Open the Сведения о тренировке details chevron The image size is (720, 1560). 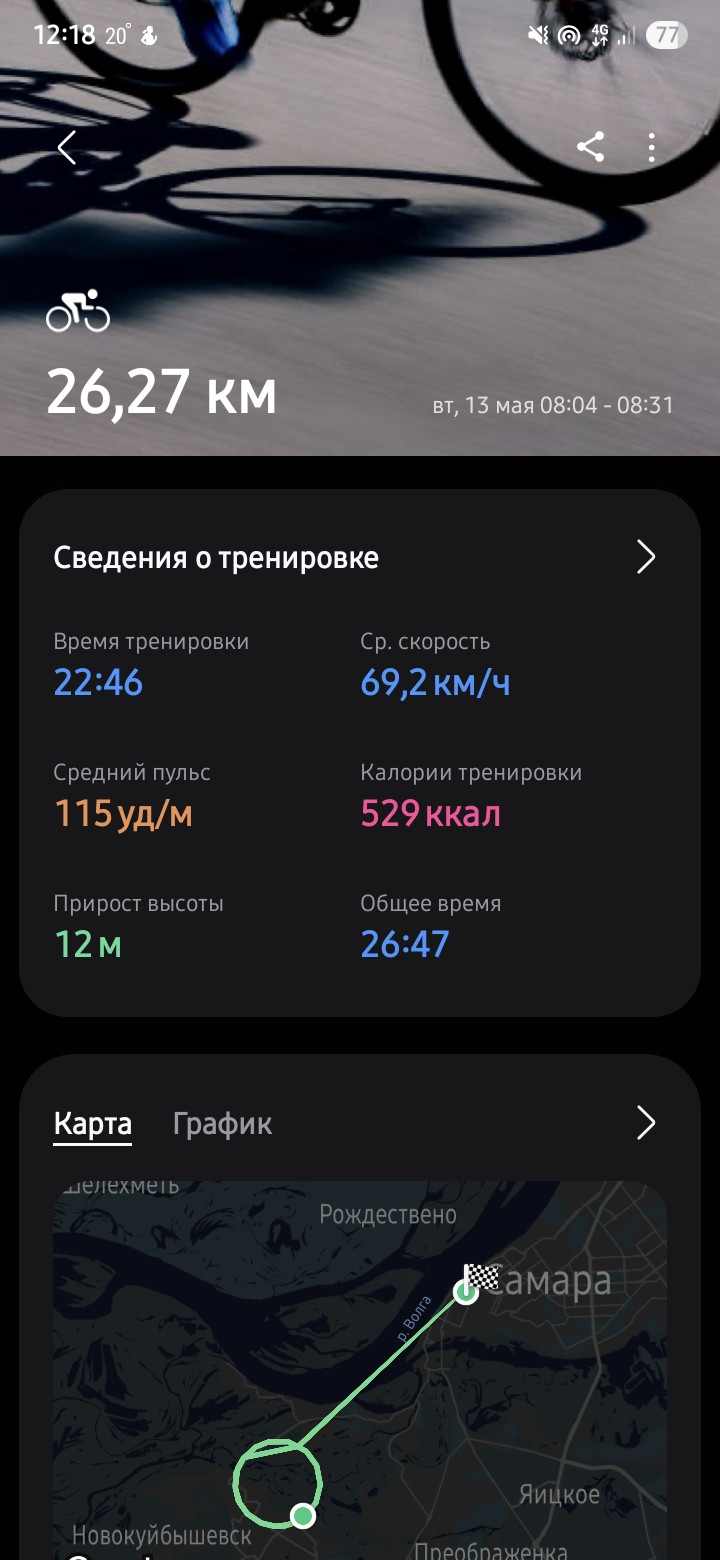click(646, 557)
